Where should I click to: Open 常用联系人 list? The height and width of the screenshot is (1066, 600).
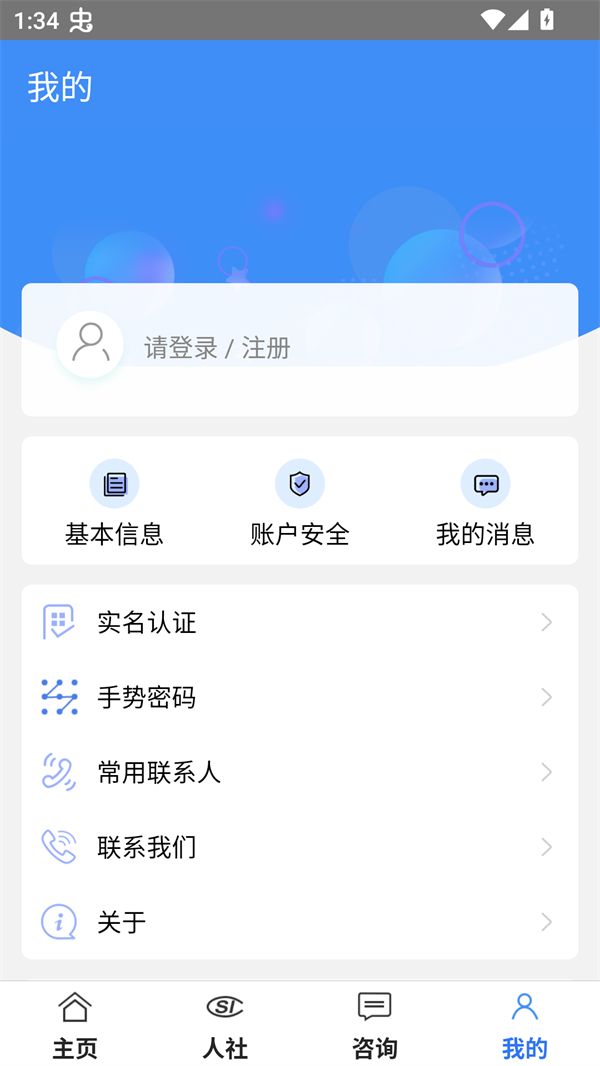pyautogui.click(x=300, y=772)
